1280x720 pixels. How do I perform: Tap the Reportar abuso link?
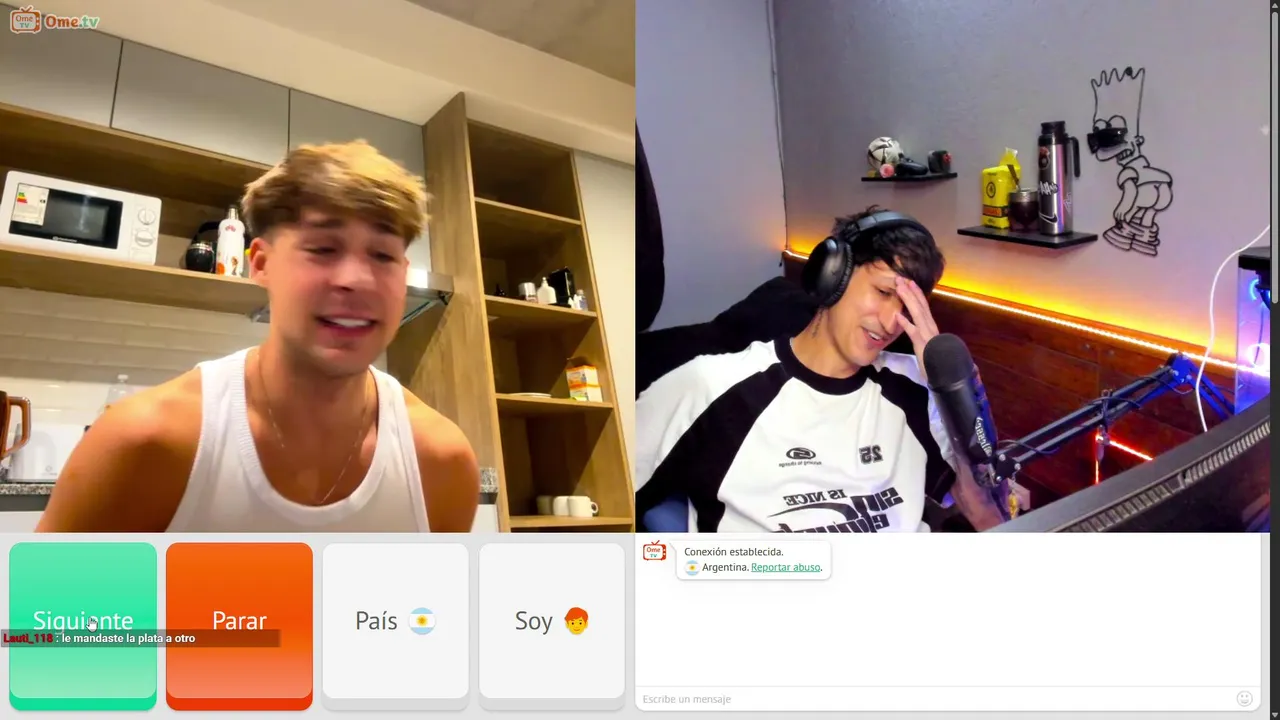pos(785,567)
